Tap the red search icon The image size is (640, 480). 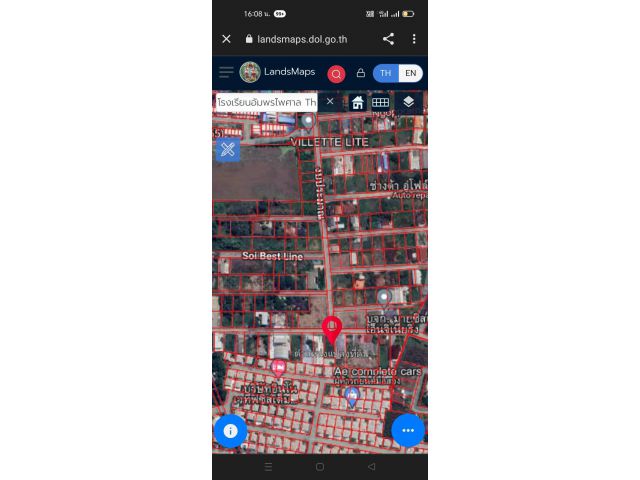click(x=336, y=73)
